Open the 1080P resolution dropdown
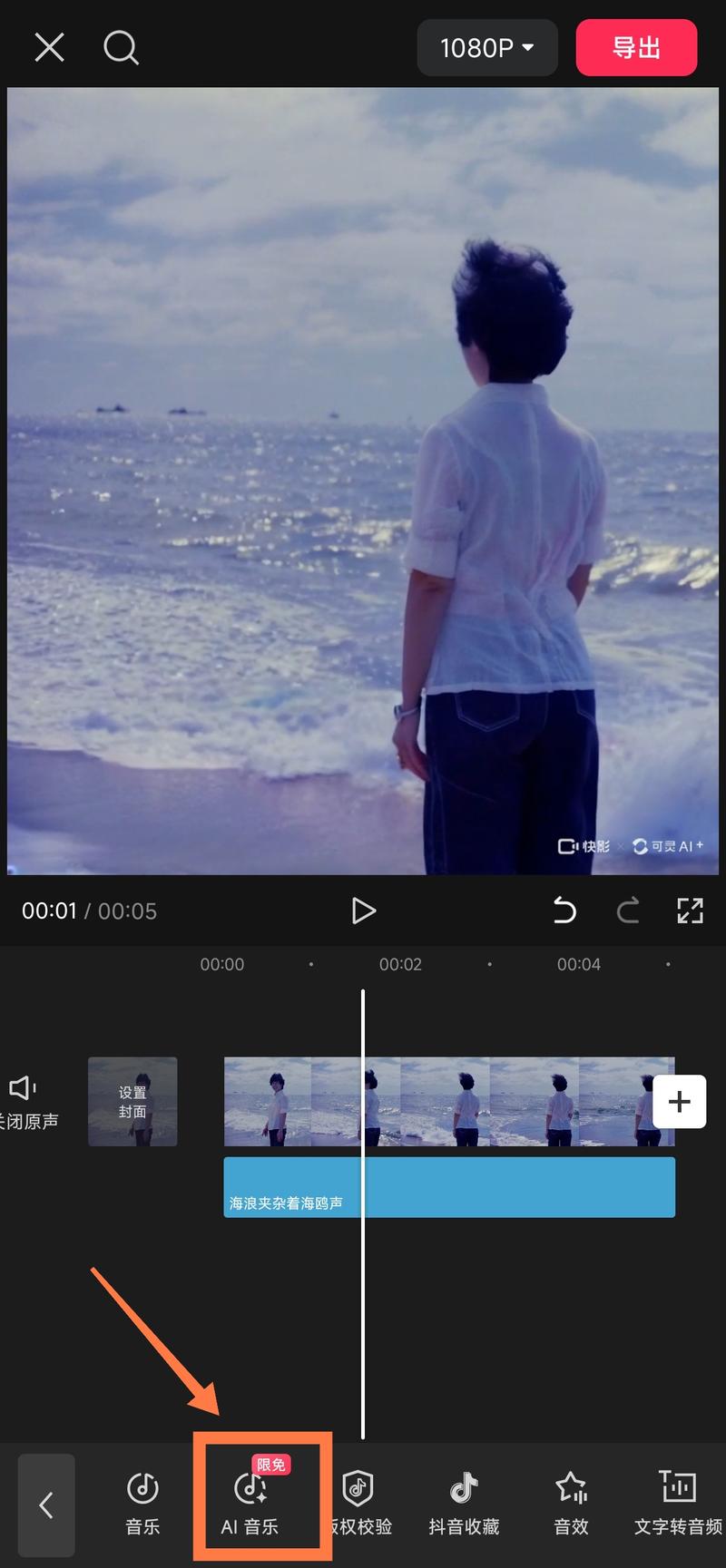The image size is (726, 1568). [x=486, y=47]
